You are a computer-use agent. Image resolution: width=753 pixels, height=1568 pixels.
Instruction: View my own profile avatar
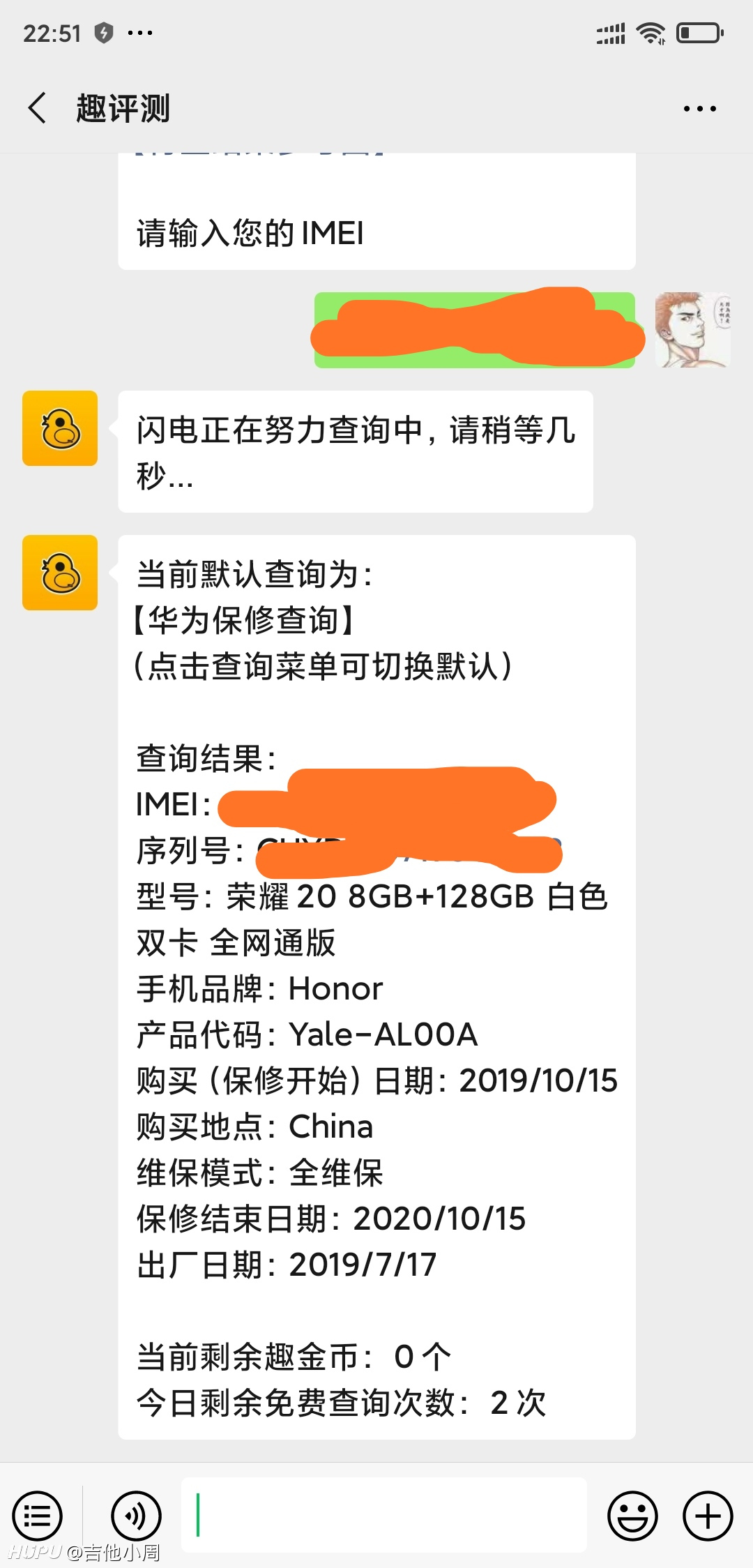click(692, 330)
